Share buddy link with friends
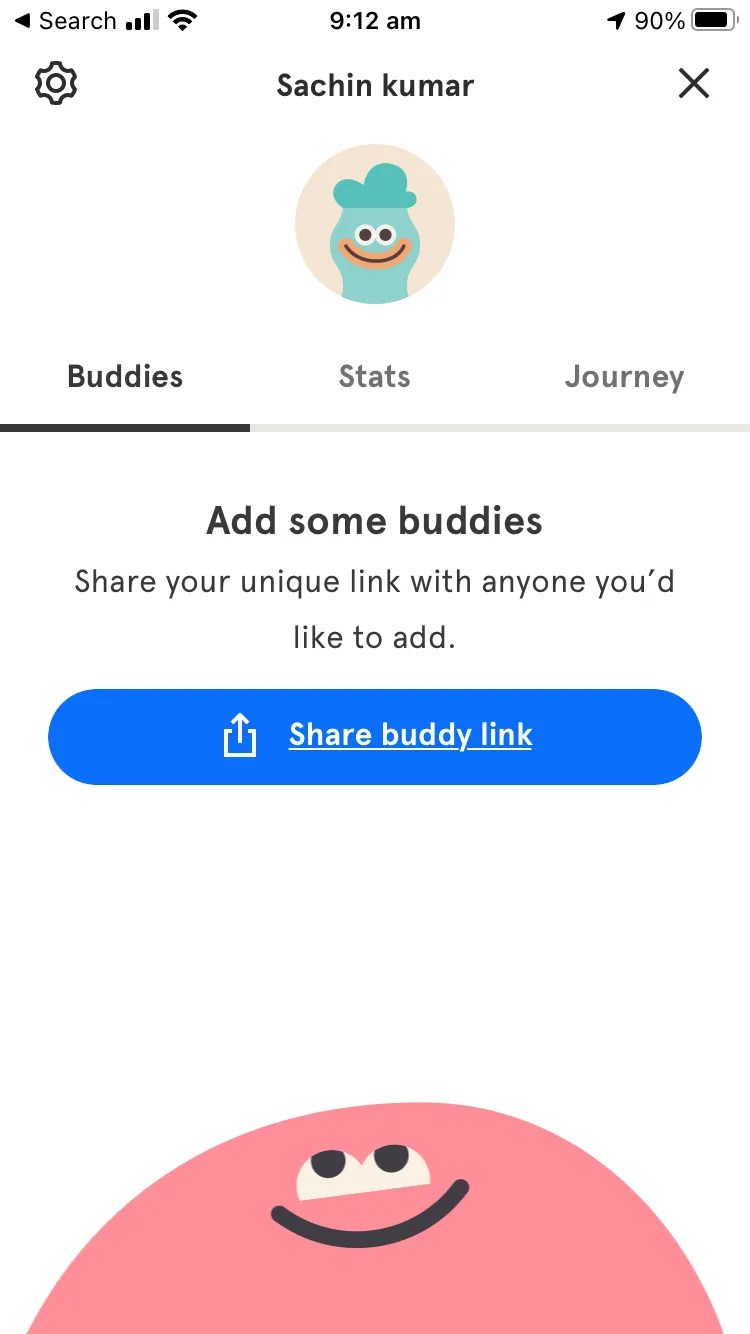 point(375,737)
